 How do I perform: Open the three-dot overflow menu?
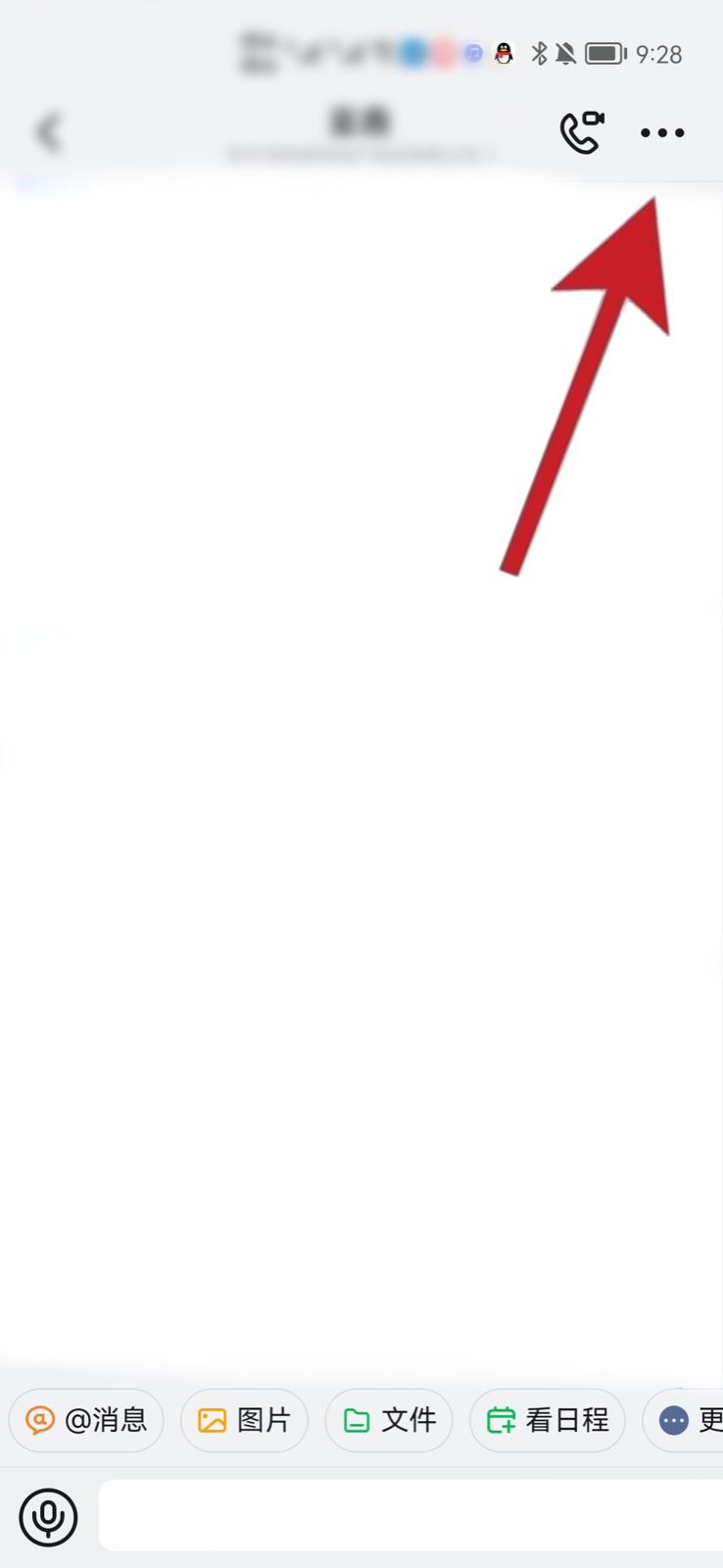point(662,132)
